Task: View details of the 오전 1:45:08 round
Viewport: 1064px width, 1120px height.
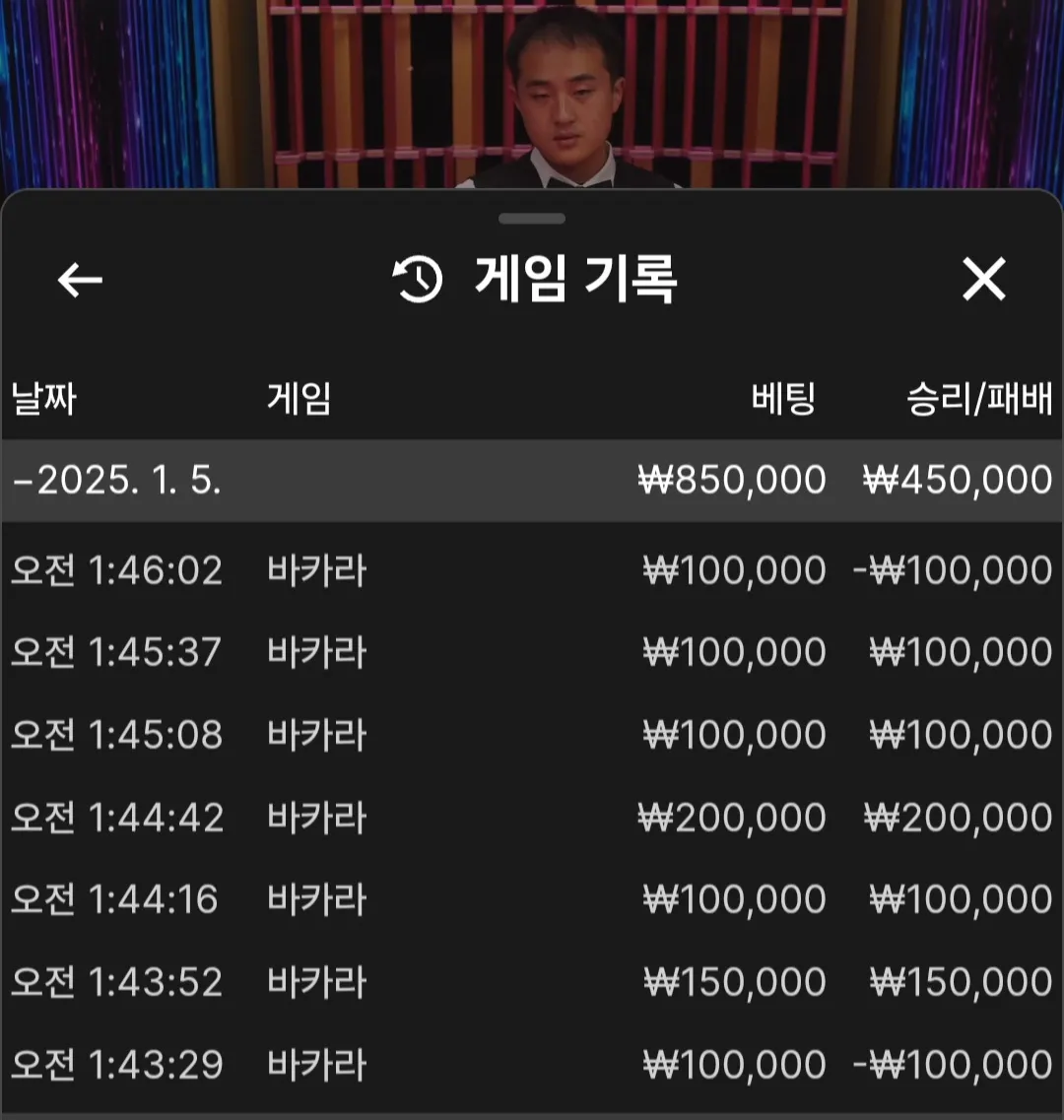Action: (x=532, y=736)
